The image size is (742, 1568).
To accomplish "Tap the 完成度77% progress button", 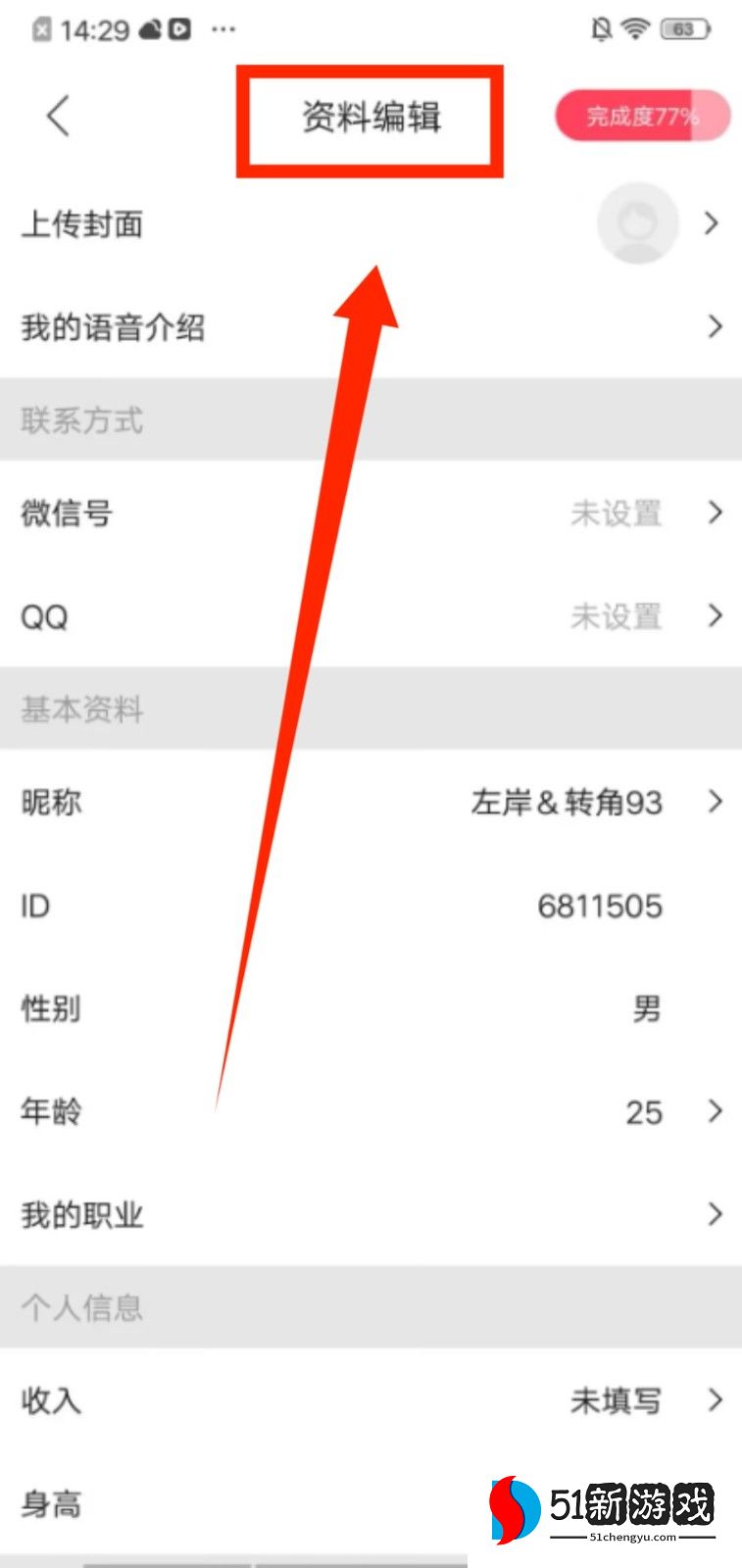I will 642,118.
